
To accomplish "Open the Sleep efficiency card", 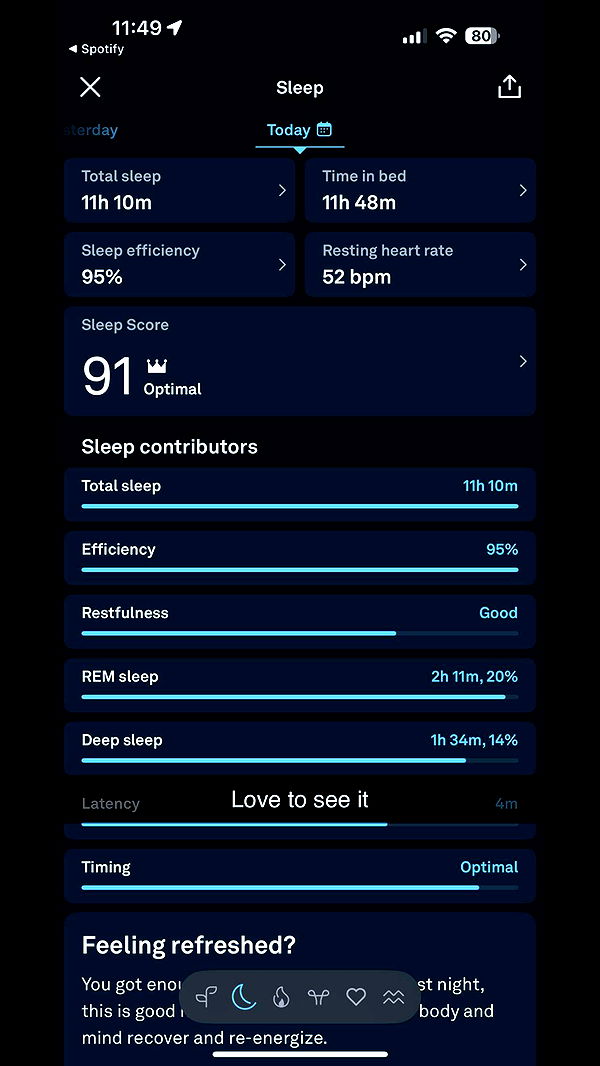I will [179, 265].
